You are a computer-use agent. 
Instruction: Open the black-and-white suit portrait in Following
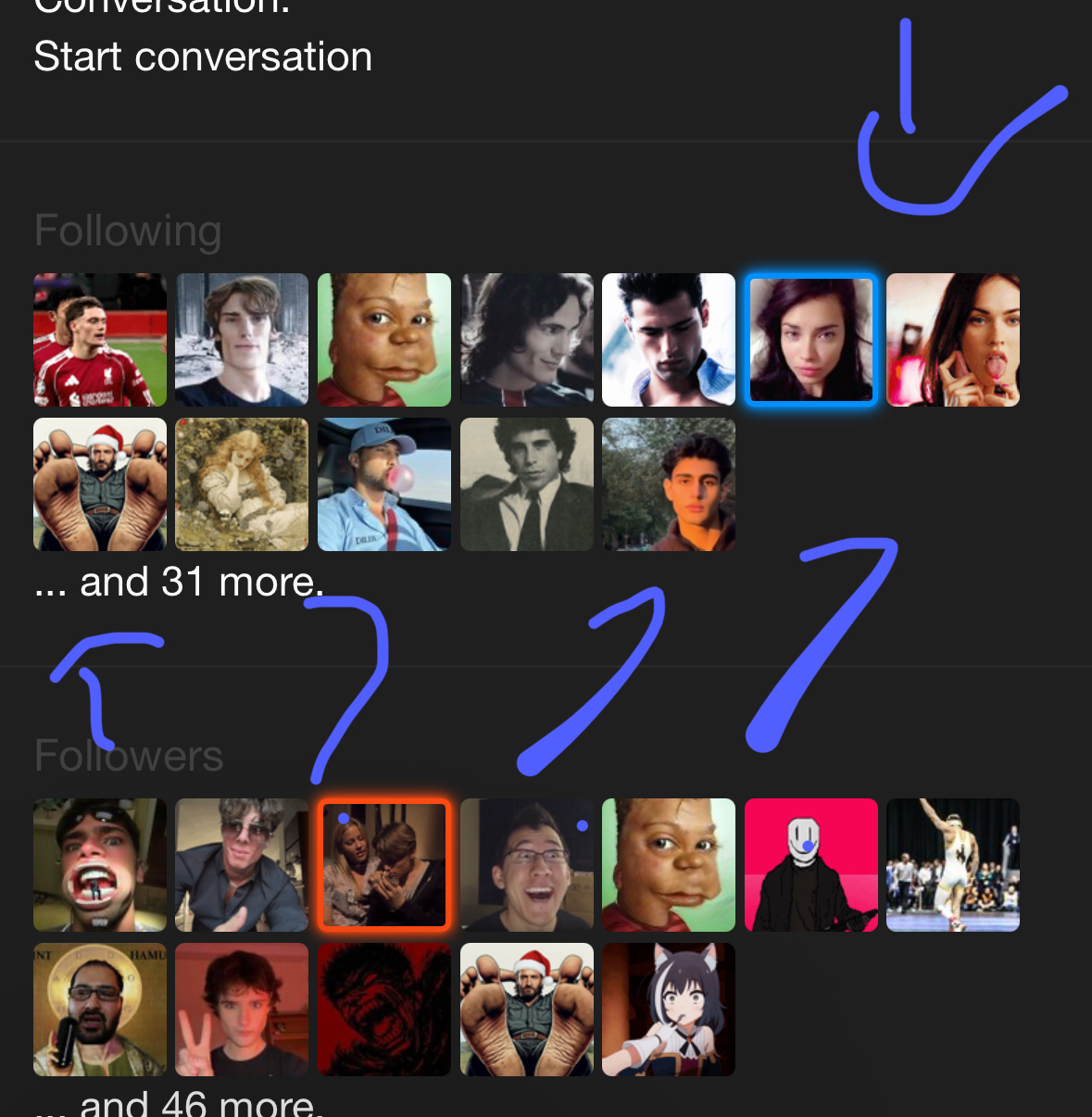coord(526,484)
